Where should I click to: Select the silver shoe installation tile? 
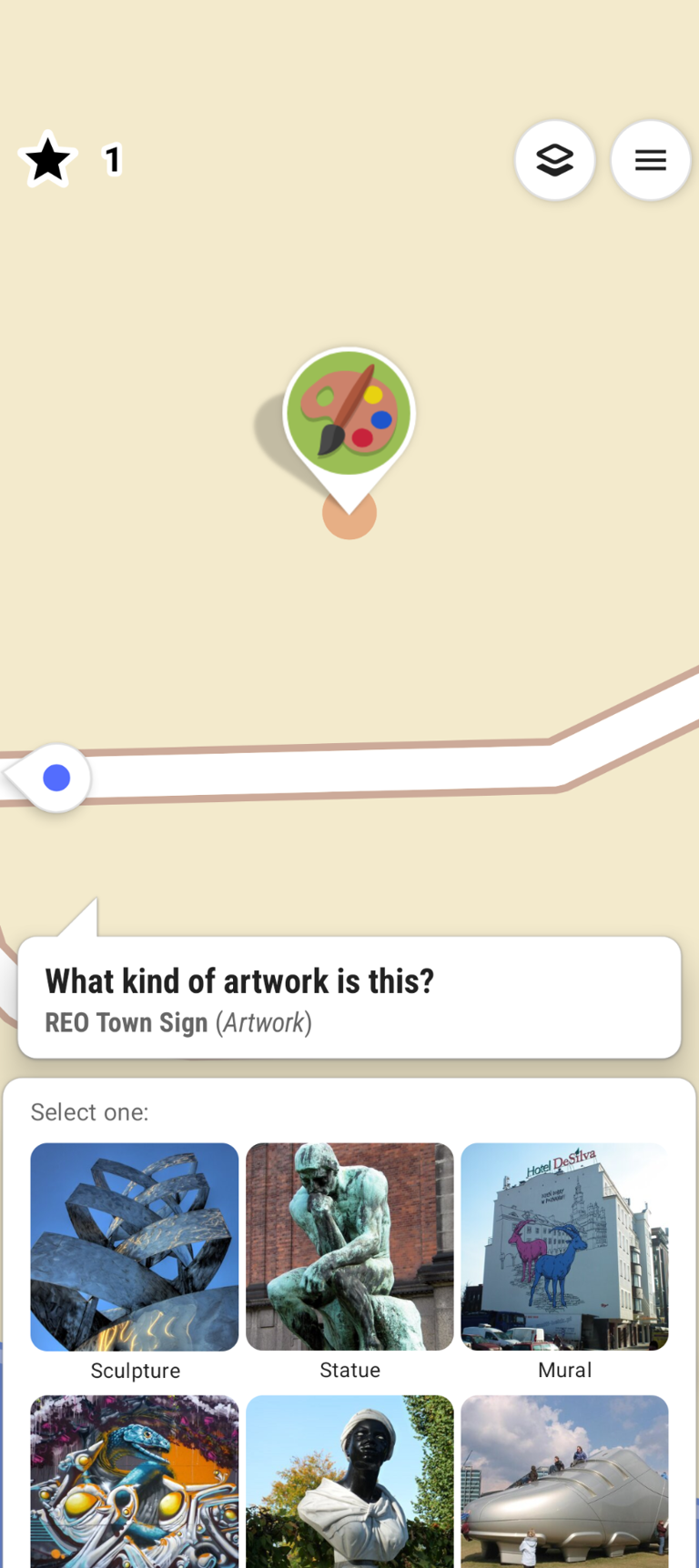click(x=564, y=1481)
